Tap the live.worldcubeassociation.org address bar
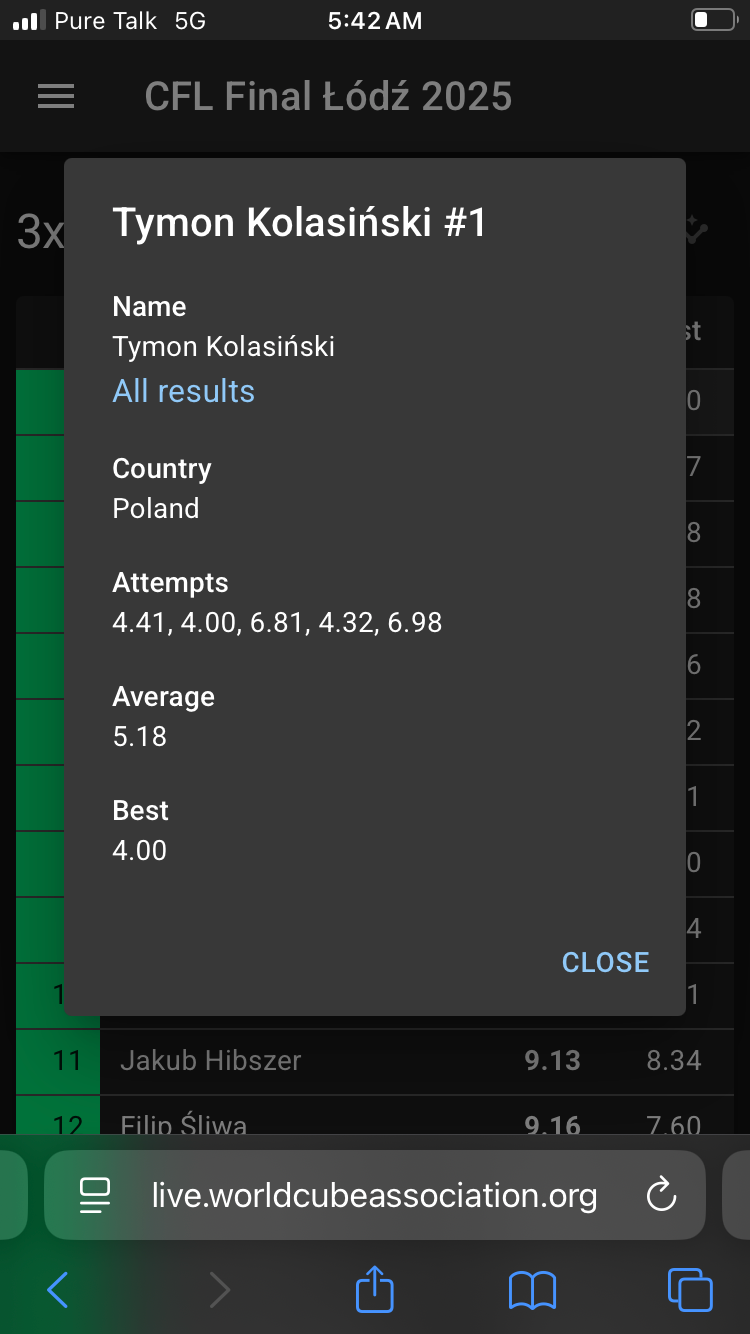This screenshot has height=1334, width=750. (375, 1194)
